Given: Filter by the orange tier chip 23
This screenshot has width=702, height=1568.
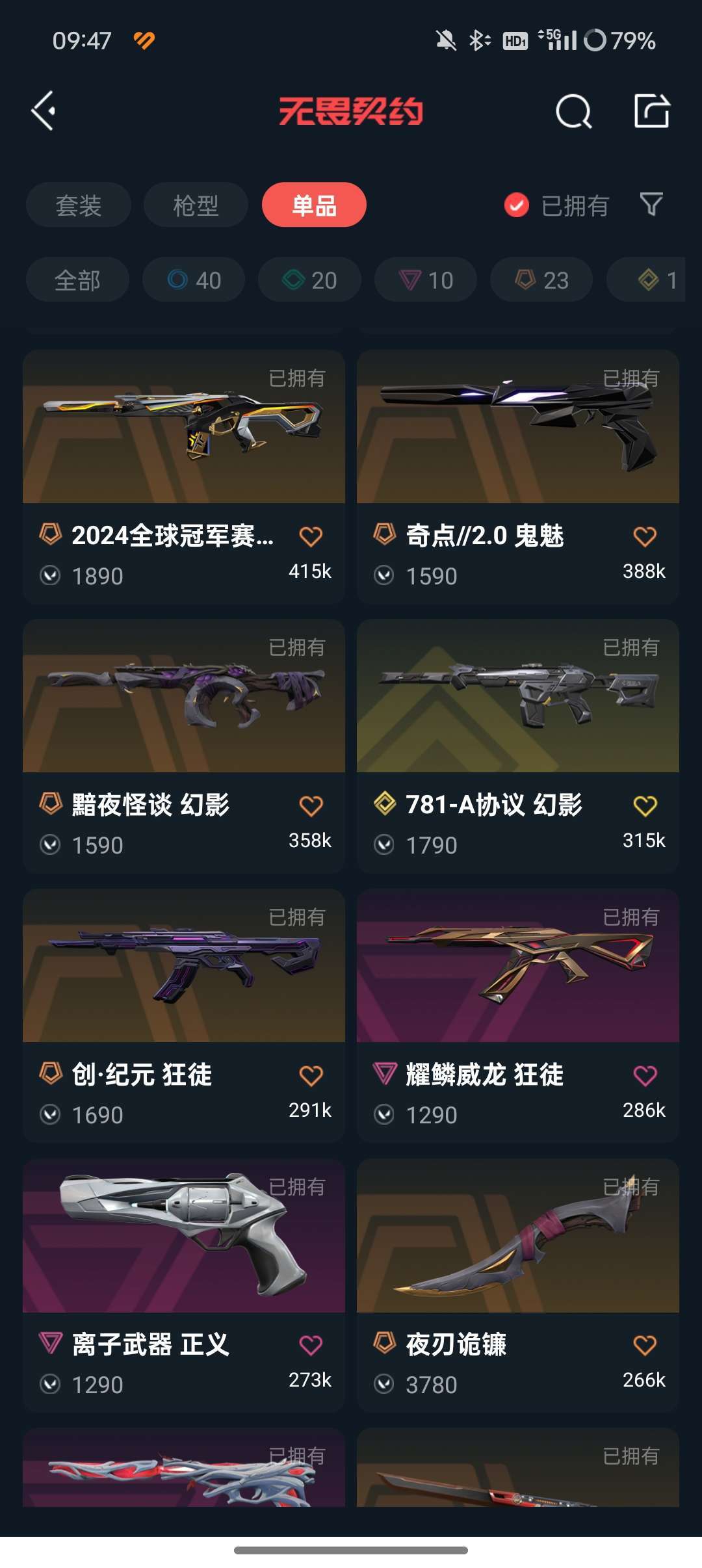Looking at the screenshot, I should pyautogui.click(x=541, y=280).
